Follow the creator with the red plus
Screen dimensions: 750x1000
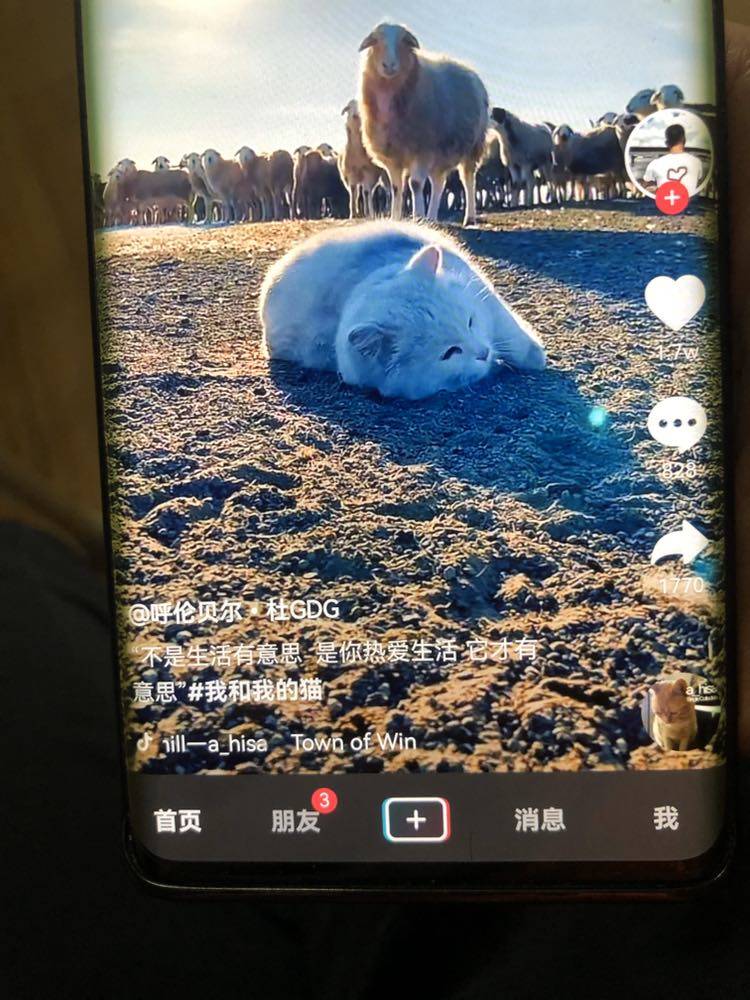pyautogui.click(x=670, y=199)
